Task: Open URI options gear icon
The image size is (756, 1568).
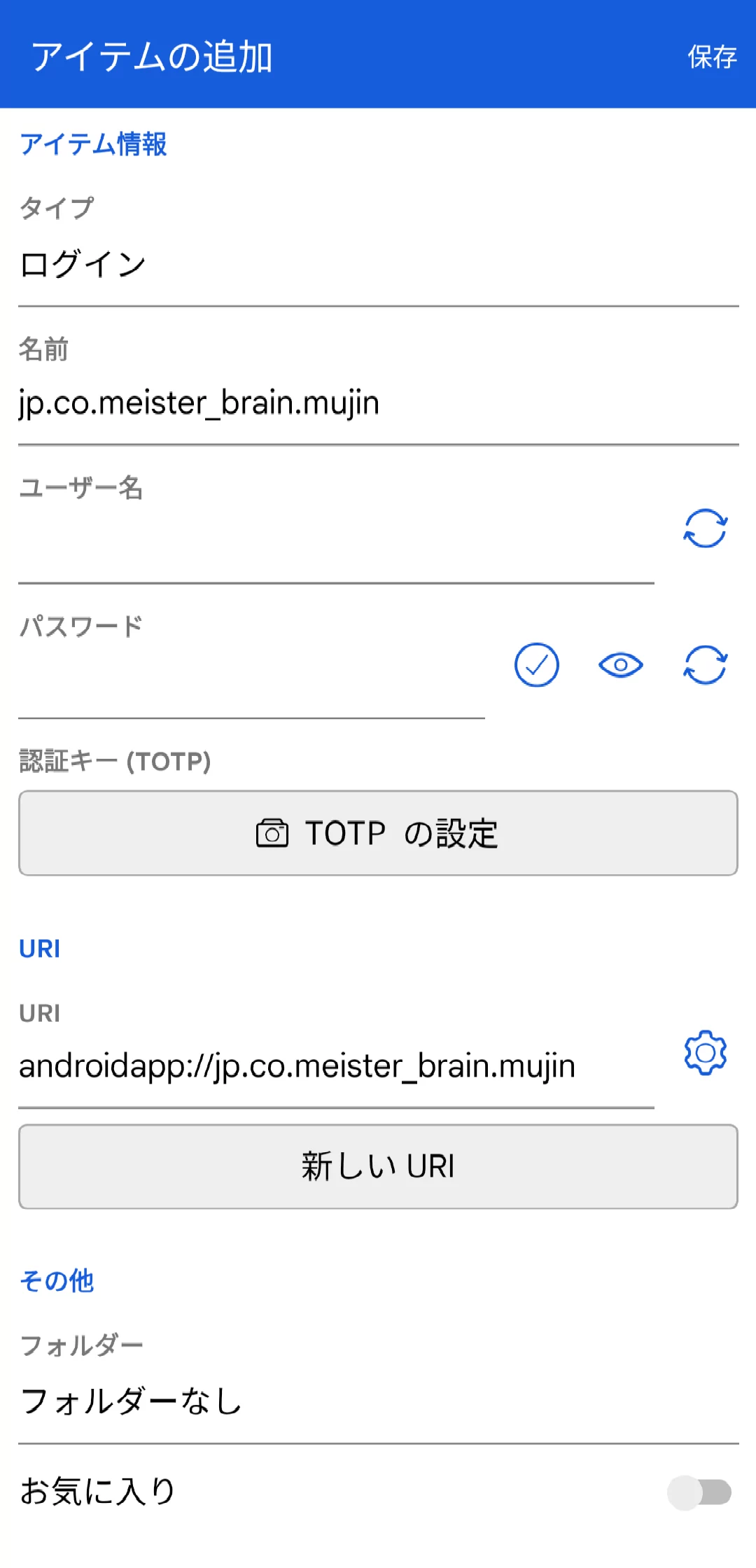Action: pos(705,1053)
